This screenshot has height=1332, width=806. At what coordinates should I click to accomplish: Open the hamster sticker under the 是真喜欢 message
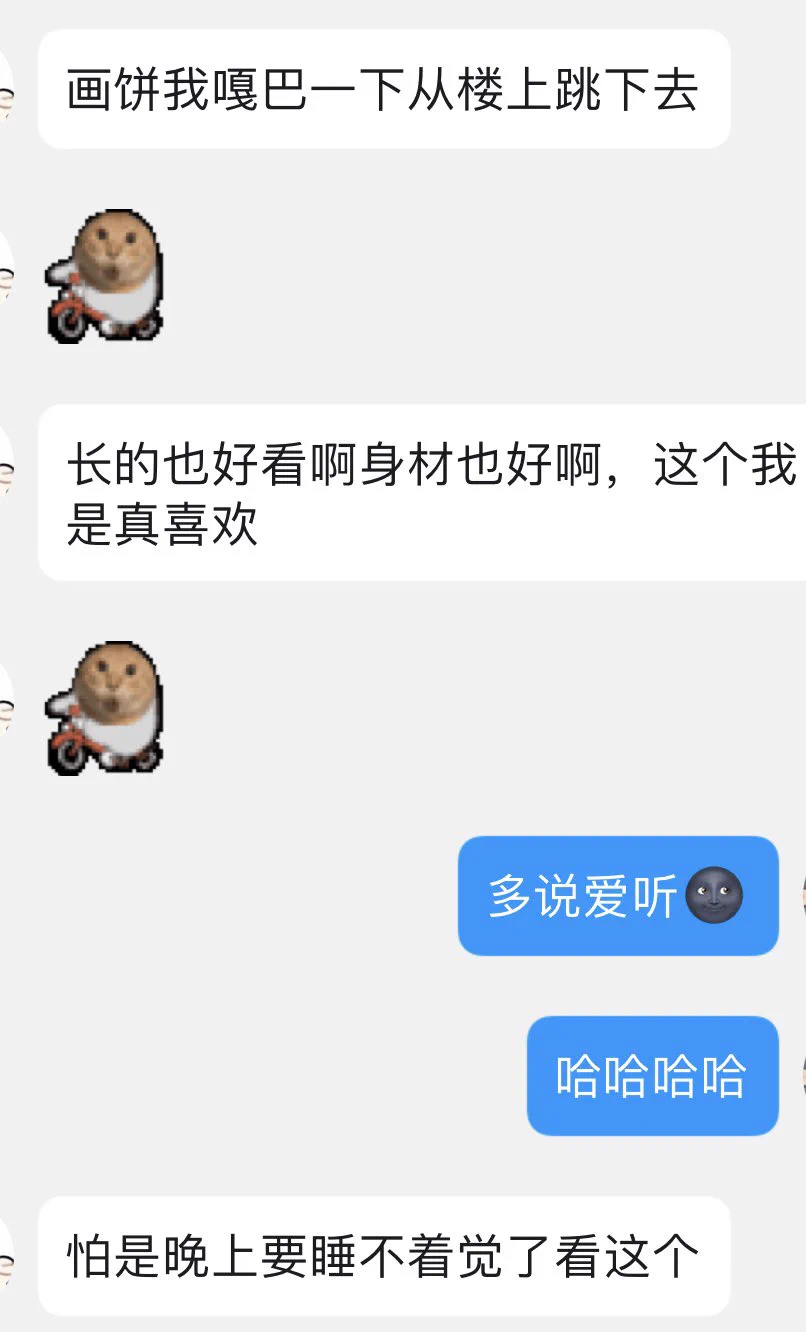pyautogui.click(x=106, y=709)
